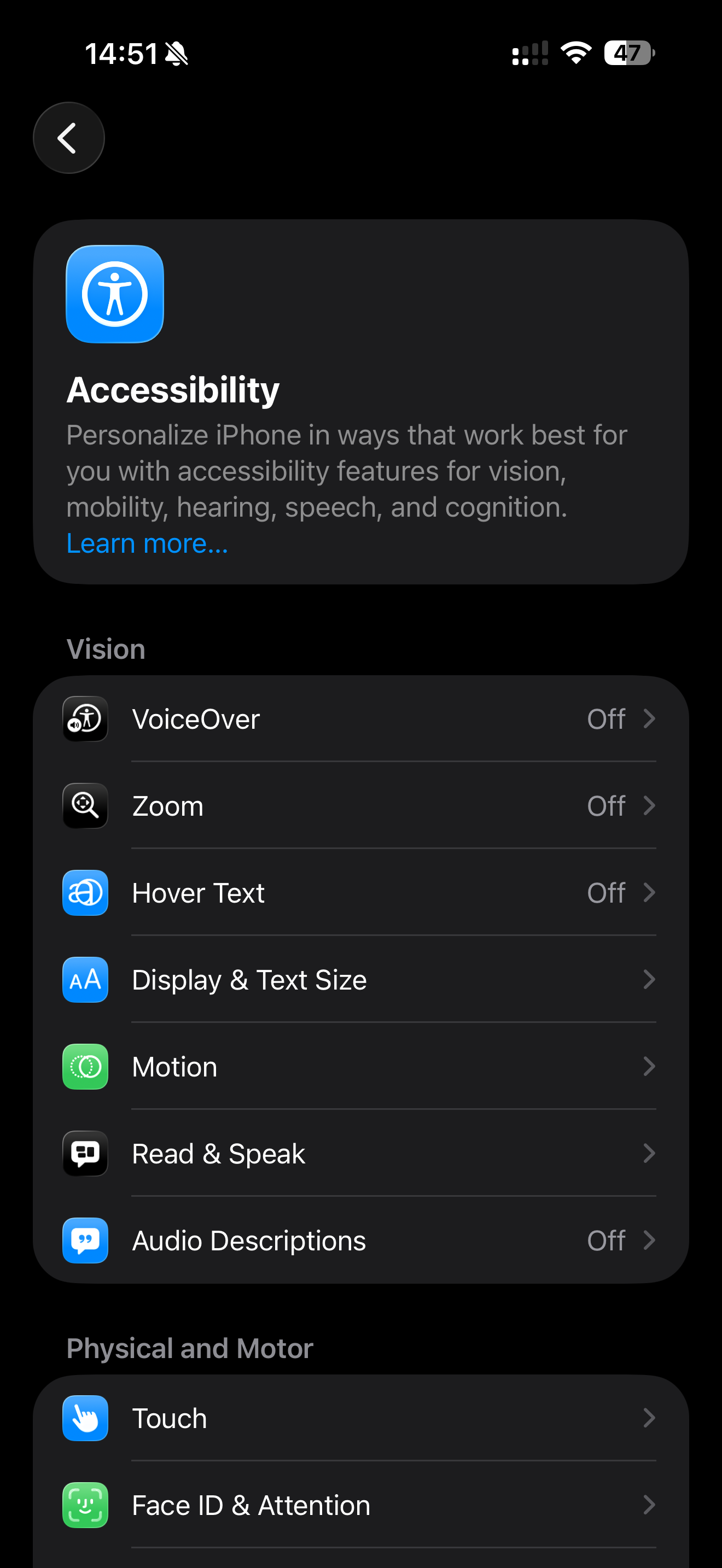Choose Face ID & Attention

coord(360,1505)
